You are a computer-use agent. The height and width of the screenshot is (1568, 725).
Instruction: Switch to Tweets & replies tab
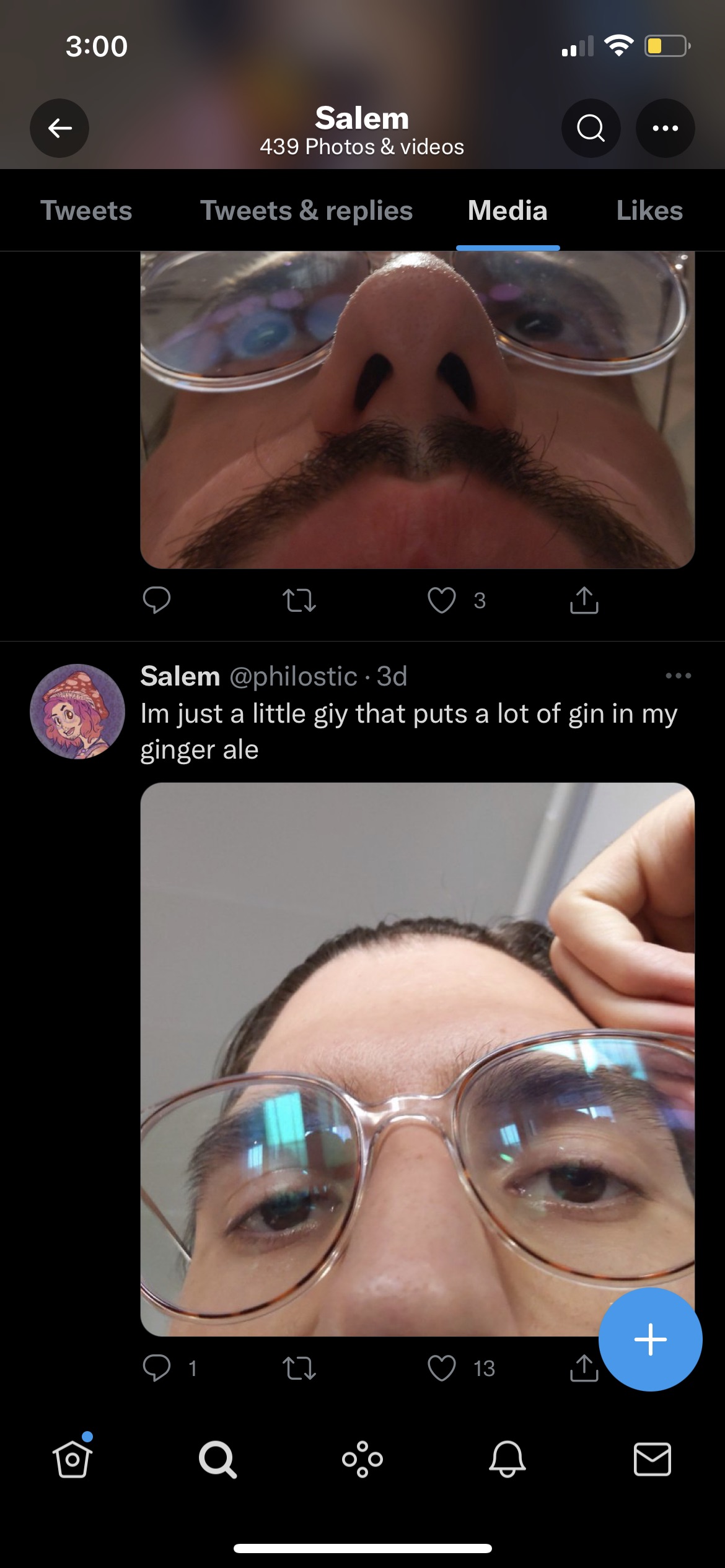point(306,211)
